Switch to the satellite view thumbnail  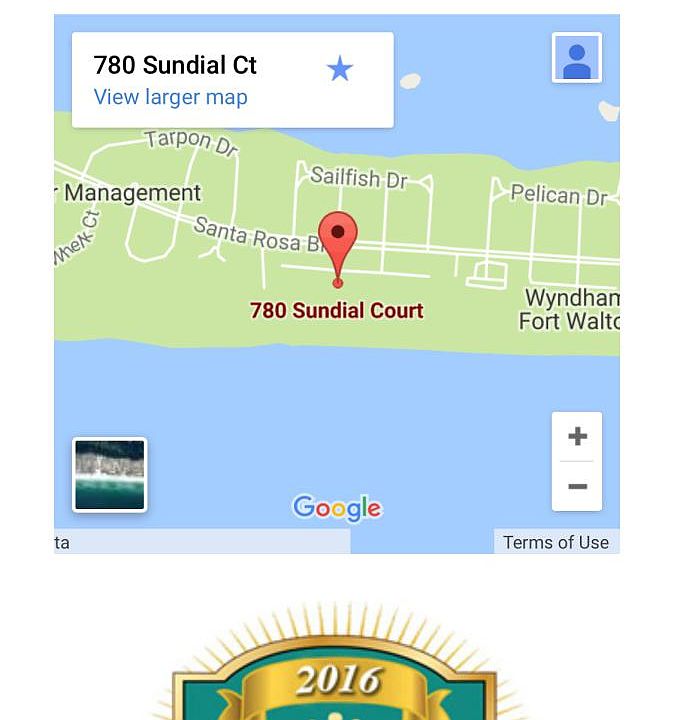(110, 475)
